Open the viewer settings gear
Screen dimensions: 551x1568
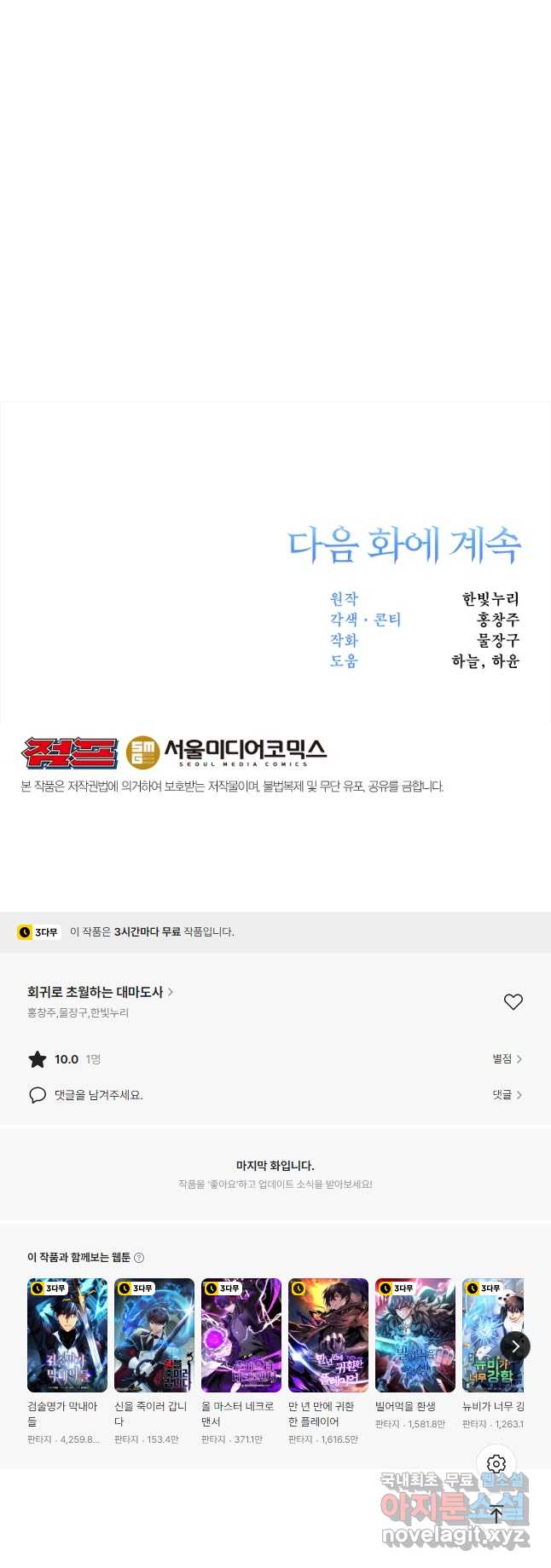click(496, 1465)
